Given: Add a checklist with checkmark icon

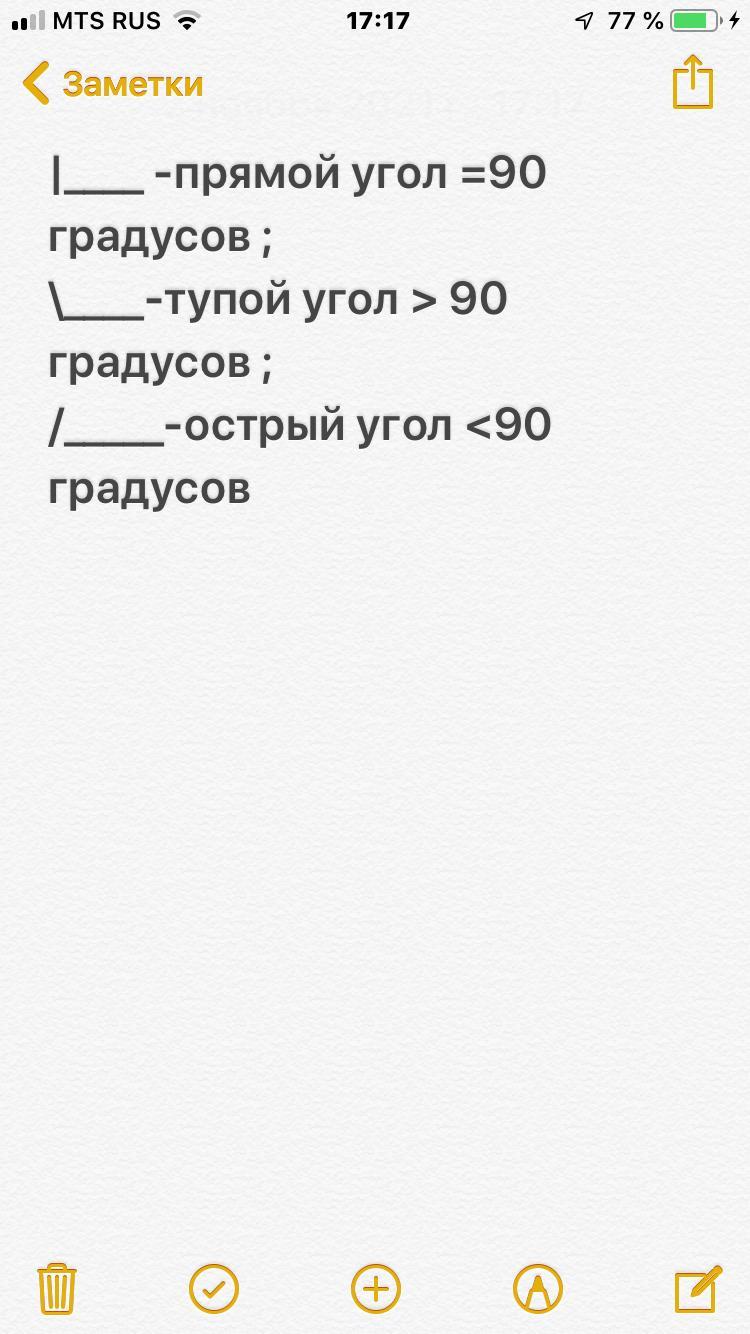Looking at the screenshot, I should point(214,1288).
